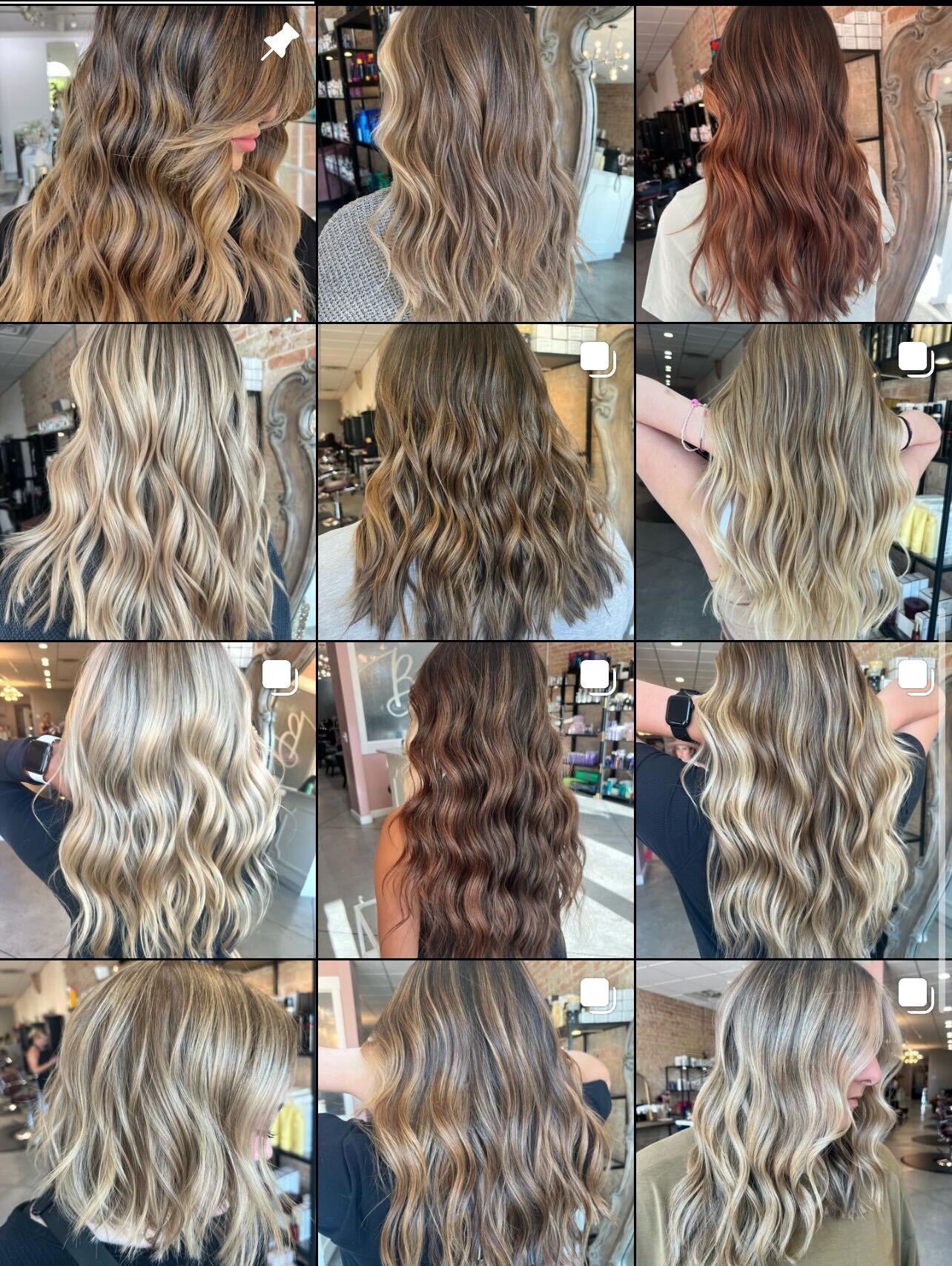This screenshot has width=952, height=1266.
Task: View the blonde hair post with olive green shirt
Action: (793, 1112)
